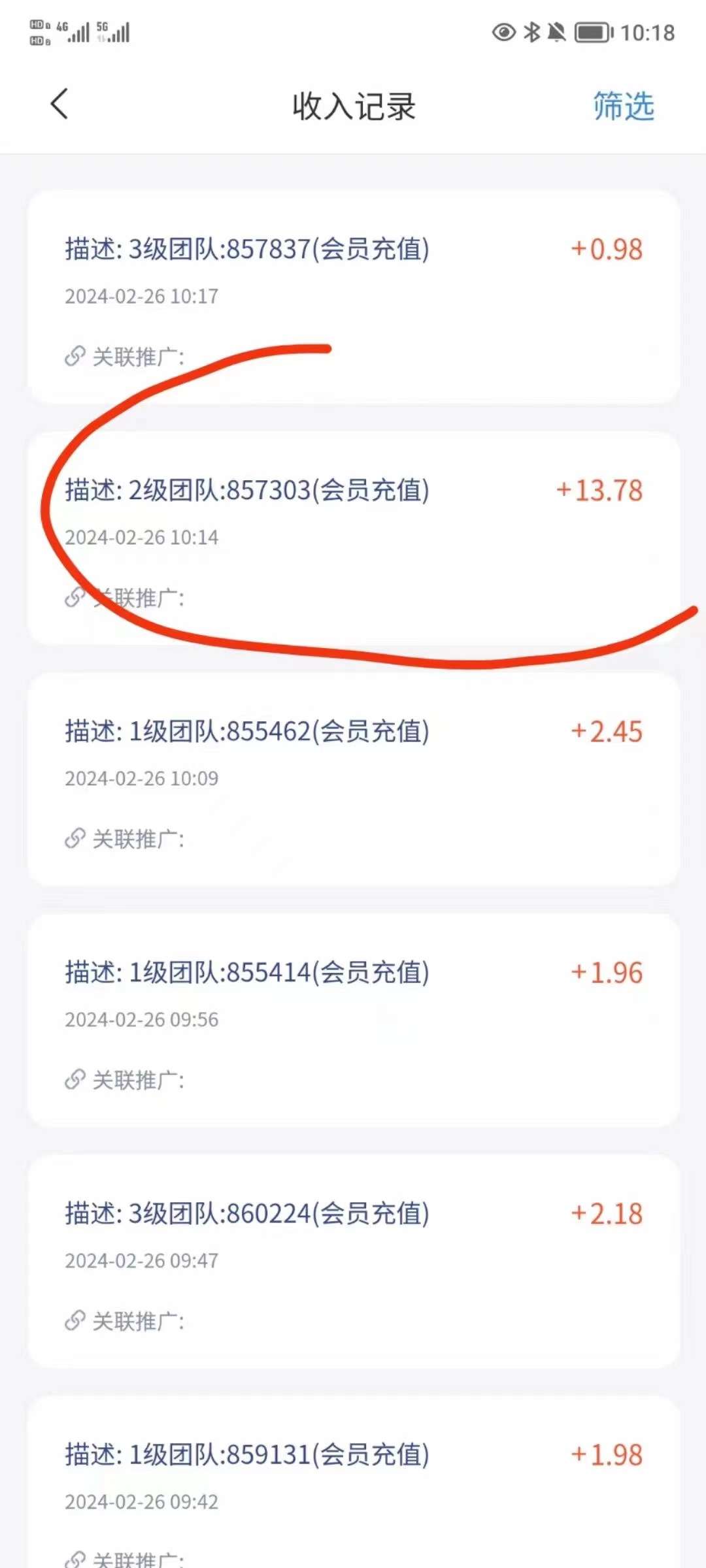The image size is (706, 1568).
Task: Select the 1级团队:855414 record card
Action: click(354, 1021)
